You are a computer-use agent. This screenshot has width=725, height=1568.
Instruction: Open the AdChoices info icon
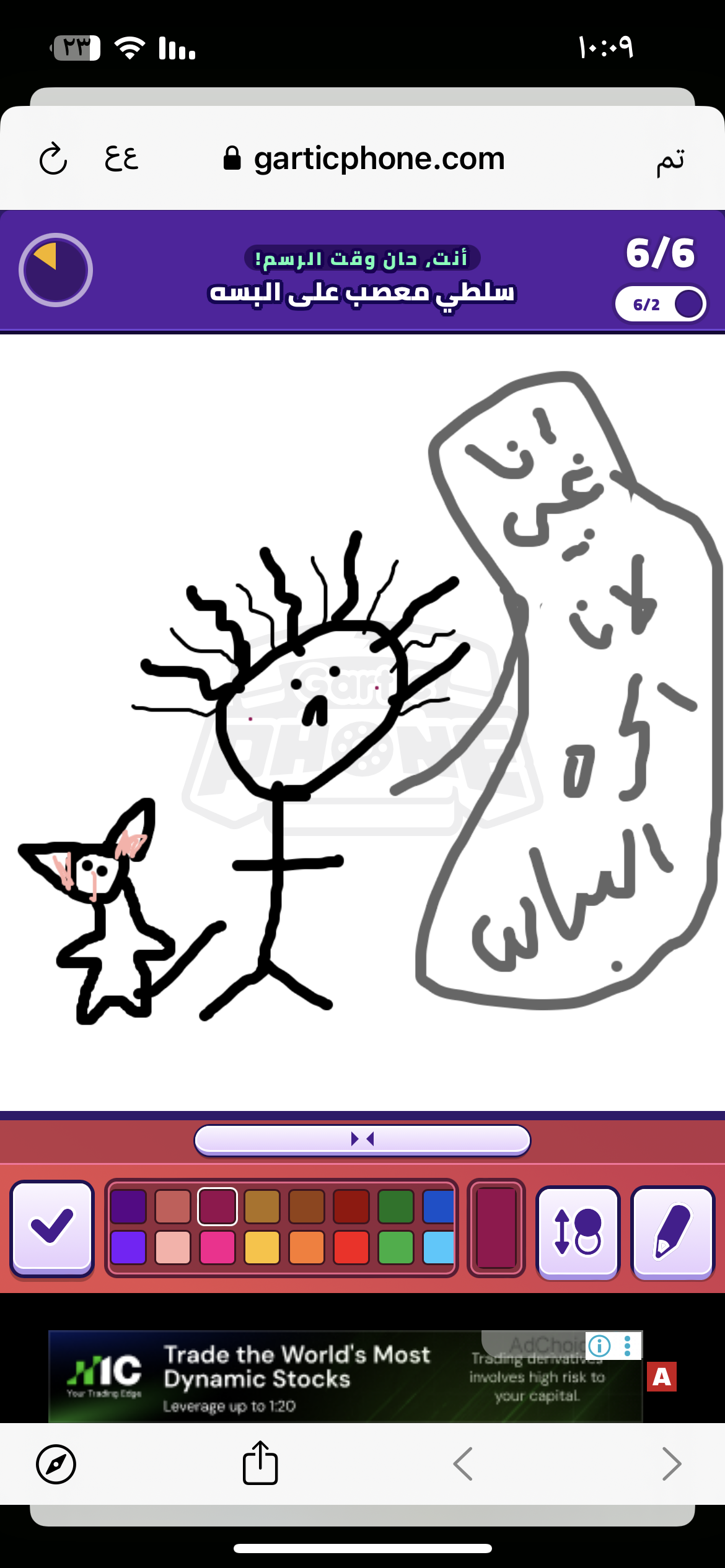click(599, 1345)
